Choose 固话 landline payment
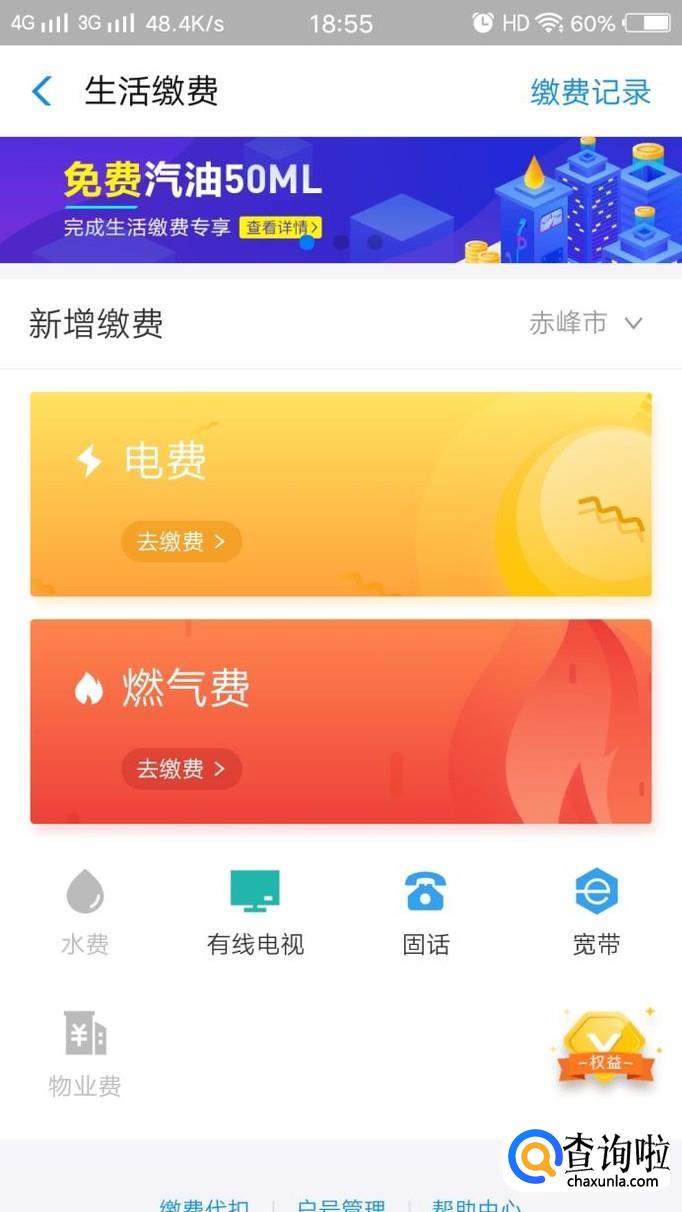 (x=426, y=911)
